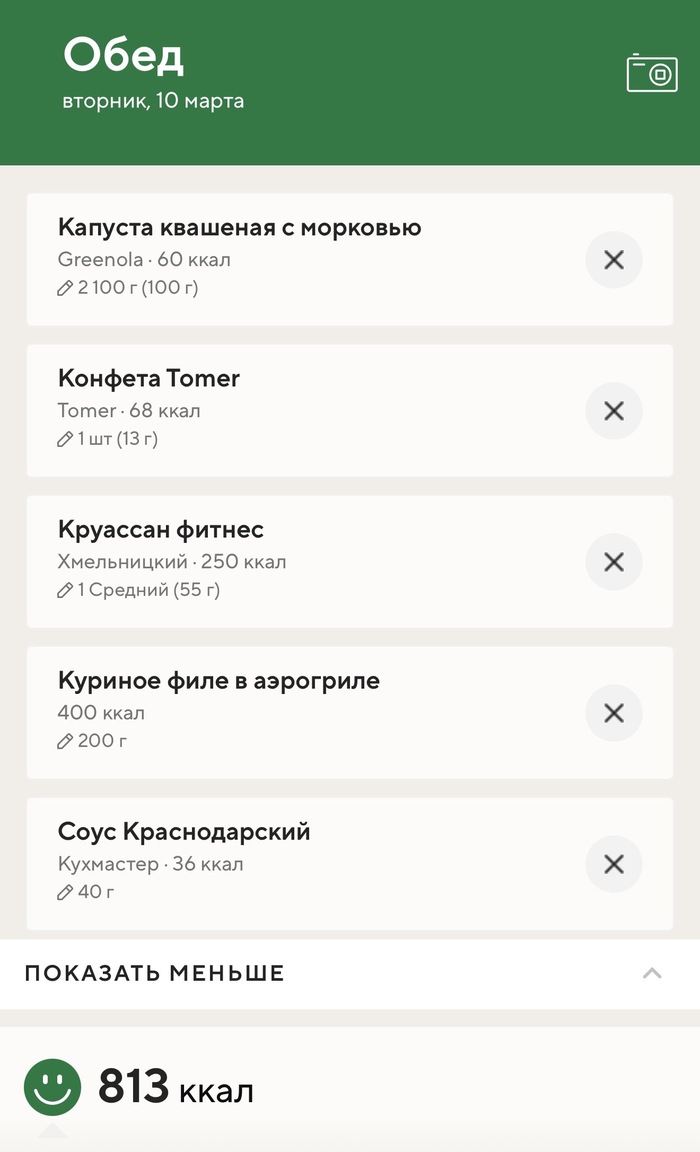Open the Конфета Tomer item details
The height and width of the screenshot is (1152, 700).
pos(149,379)
